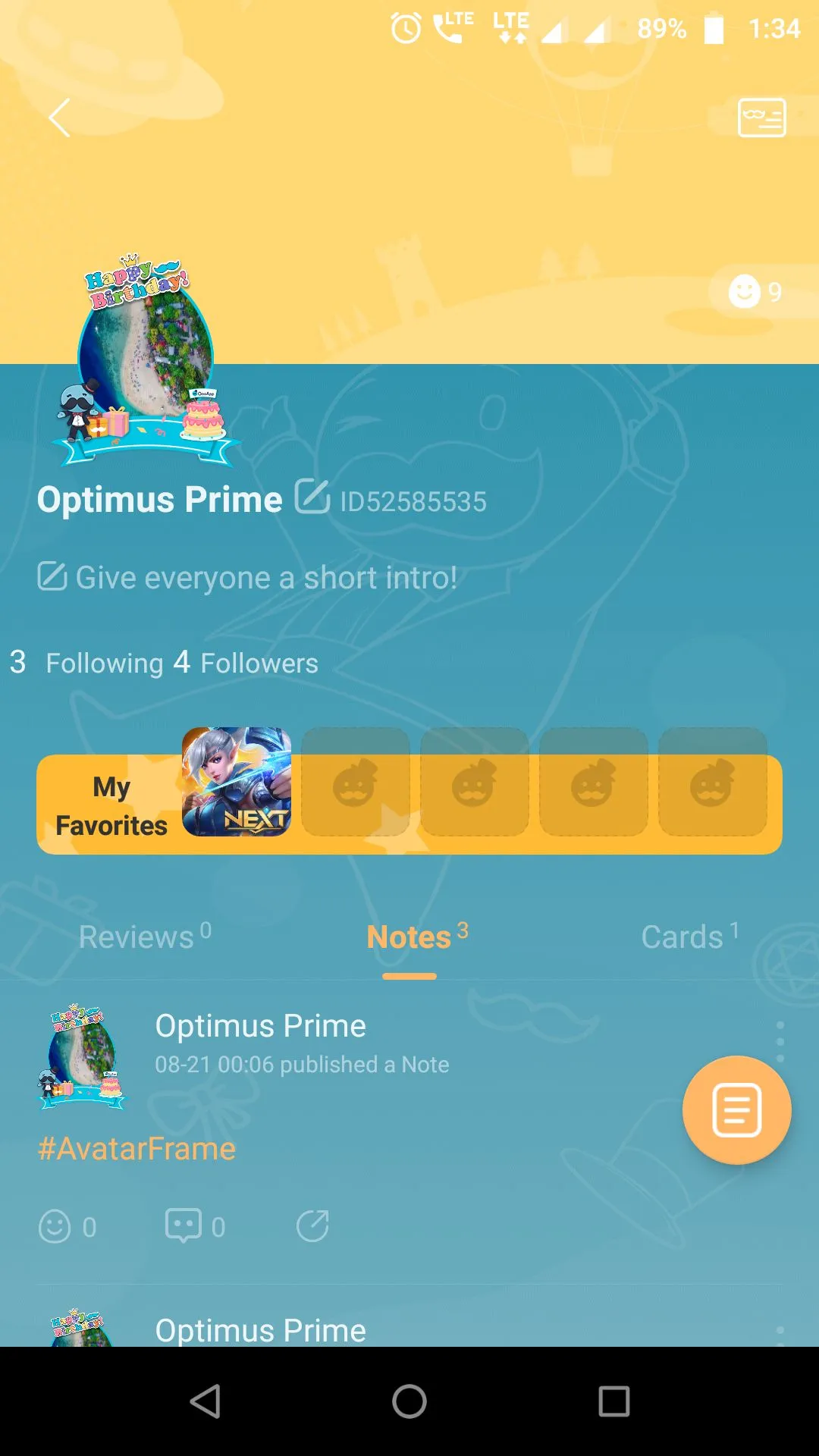Add a game to the first empty favorites slot
The image size is (819, 1456).
(x=355, y=782)
